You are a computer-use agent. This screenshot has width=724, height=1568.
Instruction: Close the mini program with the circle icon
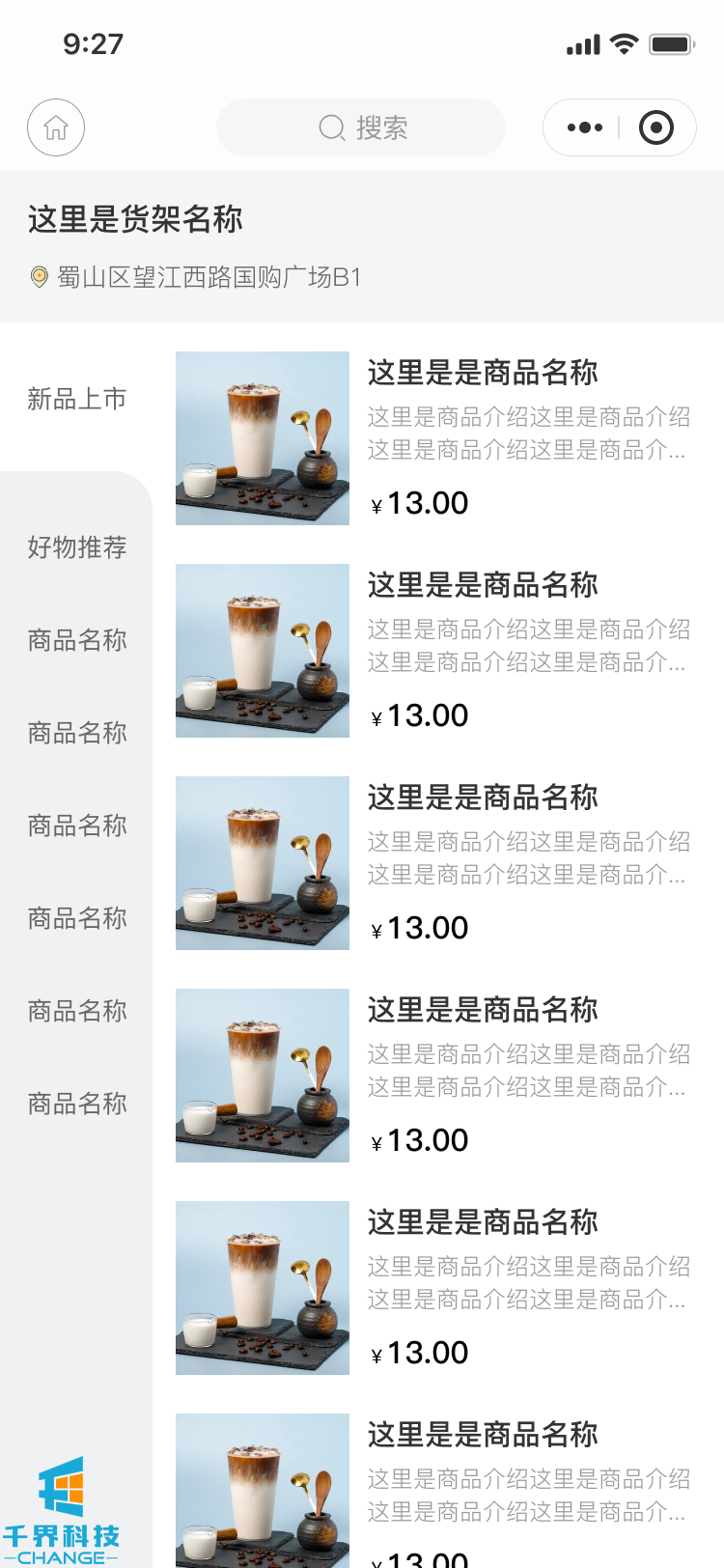pos(656,127)
